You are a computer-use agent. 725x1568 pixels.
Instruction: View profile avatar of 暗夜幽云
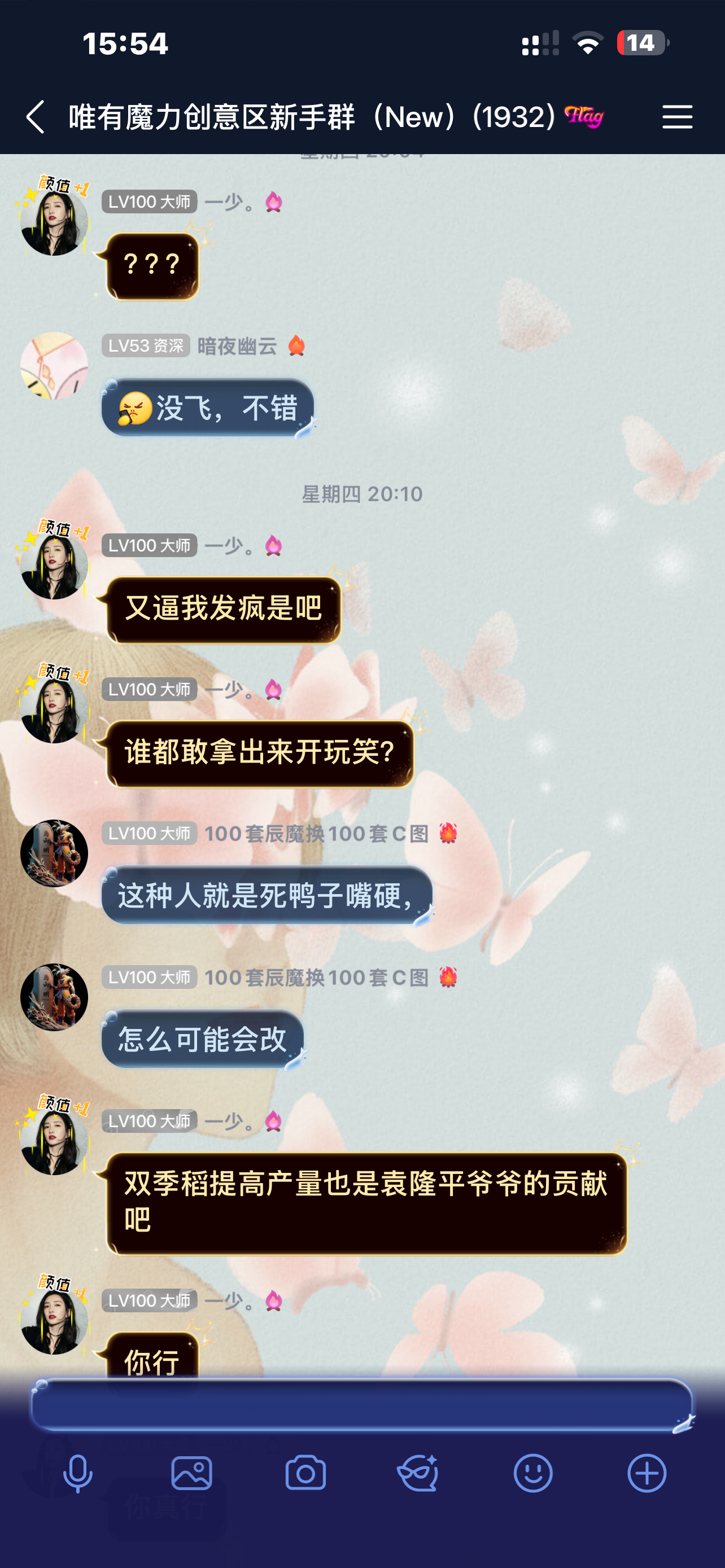pyautogui.click(x=54, y=366)
